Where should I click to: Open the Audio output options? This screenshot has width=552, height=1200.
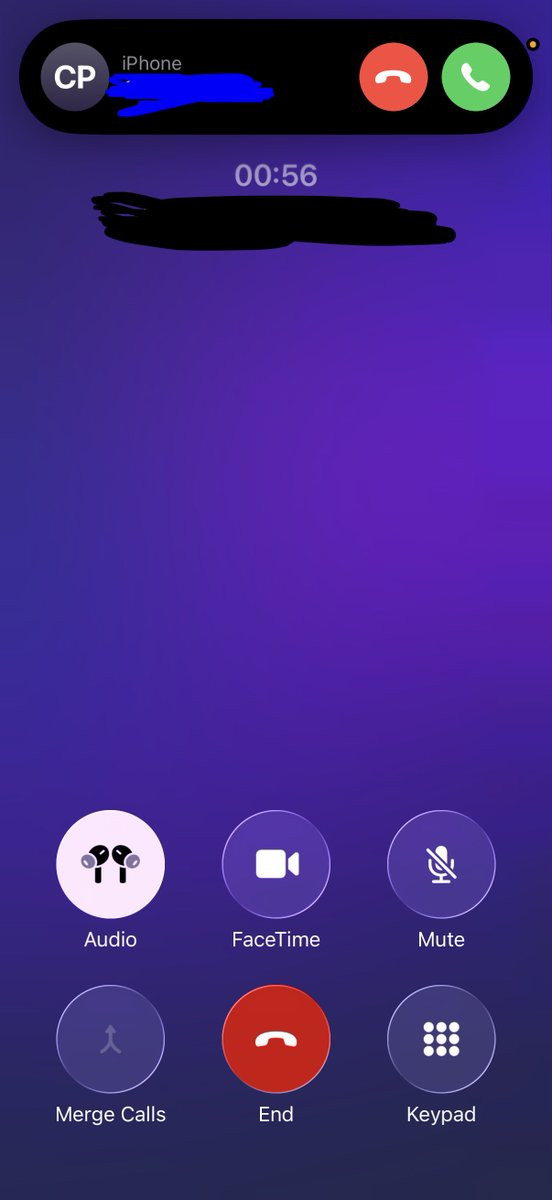tap(110, 864)
